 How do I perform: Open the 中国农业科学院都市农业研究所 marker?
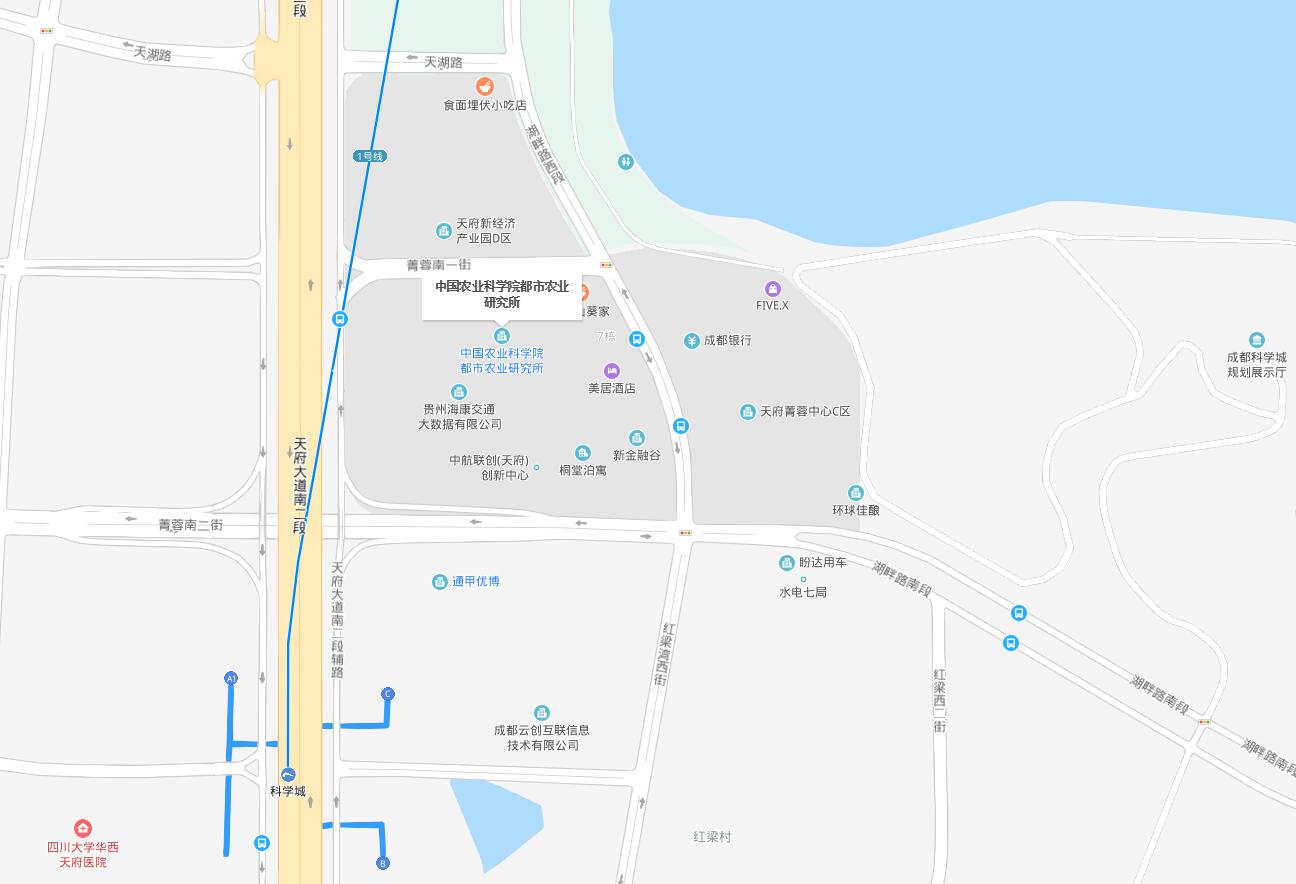point(502,336)
